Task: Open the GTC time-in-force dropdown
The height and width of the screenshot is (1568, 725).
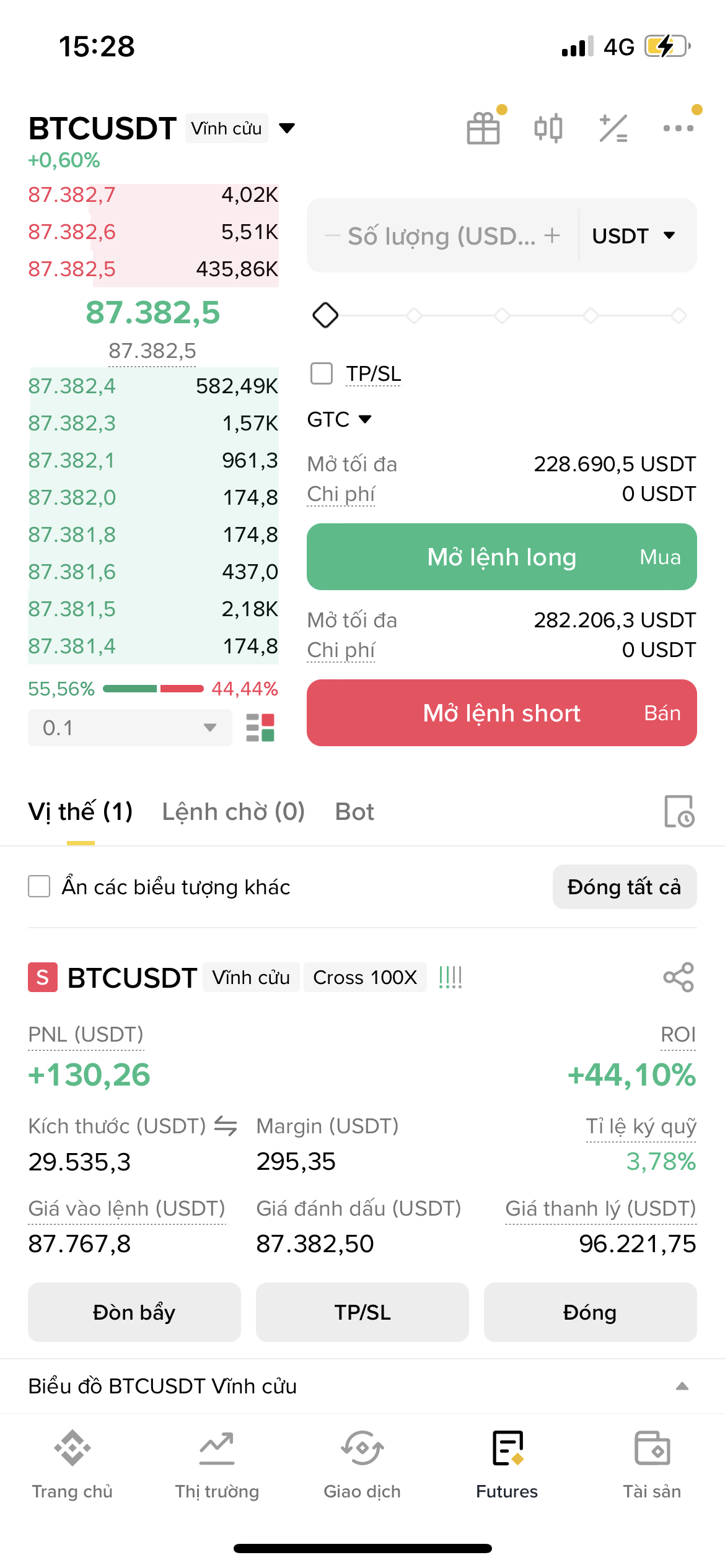Action: coord(339,420)
